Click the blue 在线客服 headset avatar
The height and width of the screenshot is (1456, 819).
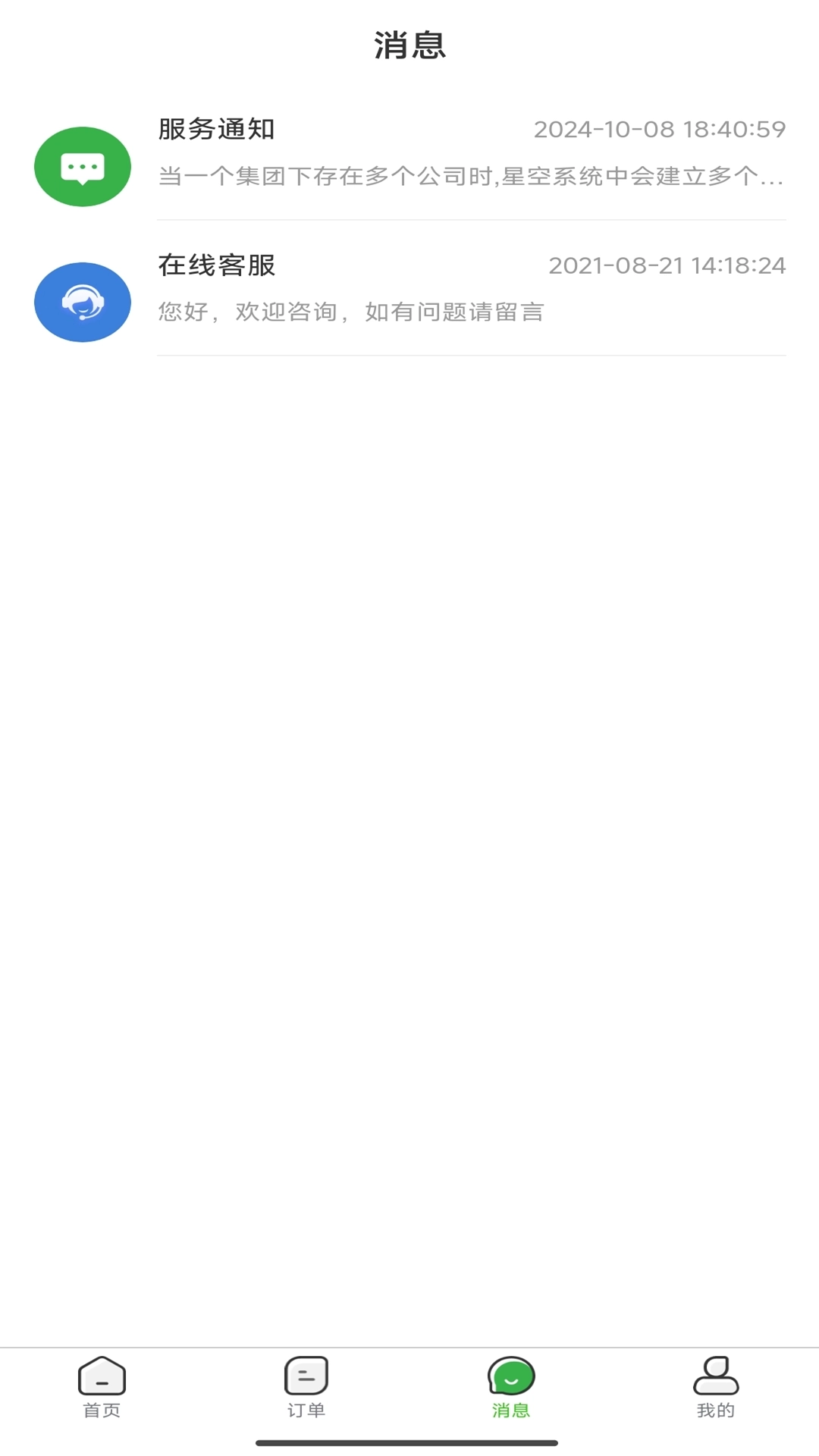[x=82, y=301]
